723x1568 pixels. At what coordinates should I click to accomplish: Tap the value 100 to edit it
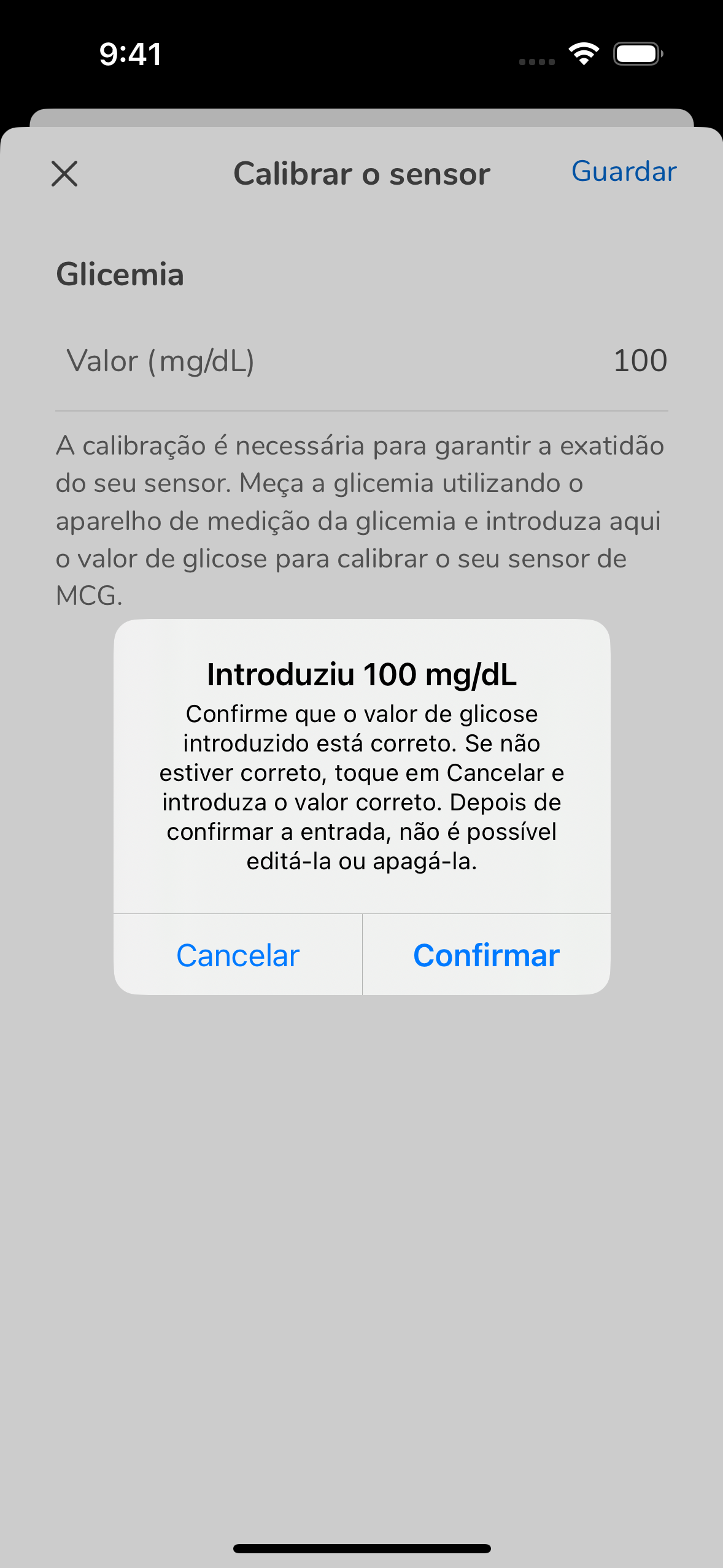point(639,361)
